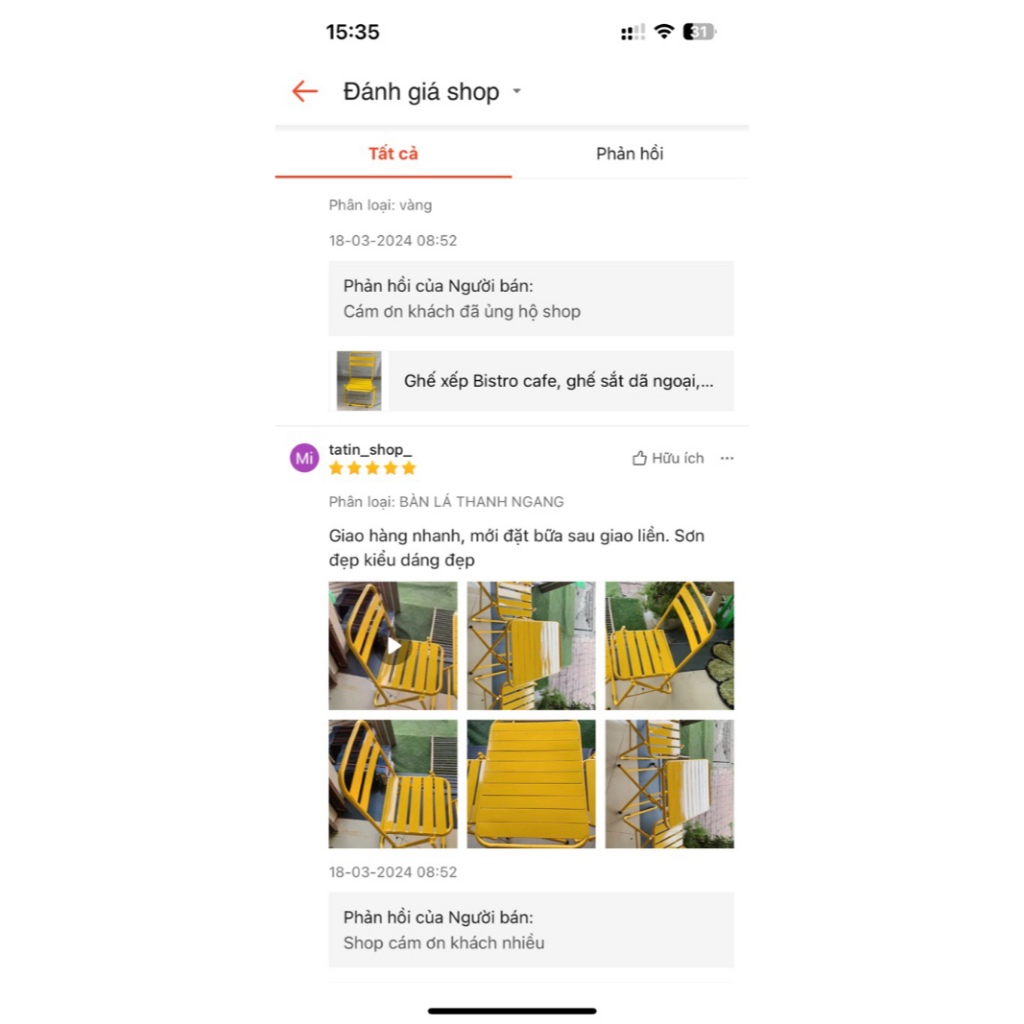Image resolution: width=1024 pixels, height=1024 pixels.
Task: Switch to the Tất cả tab
Action: pos(393,154)
